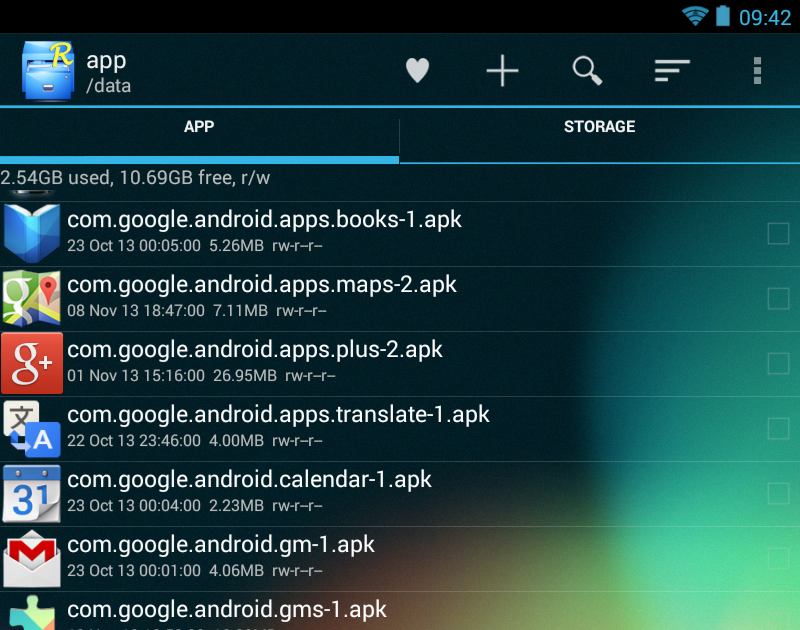
Task: Open com.google.android.apps.plus-2.apk
Action: coord(255,350)
